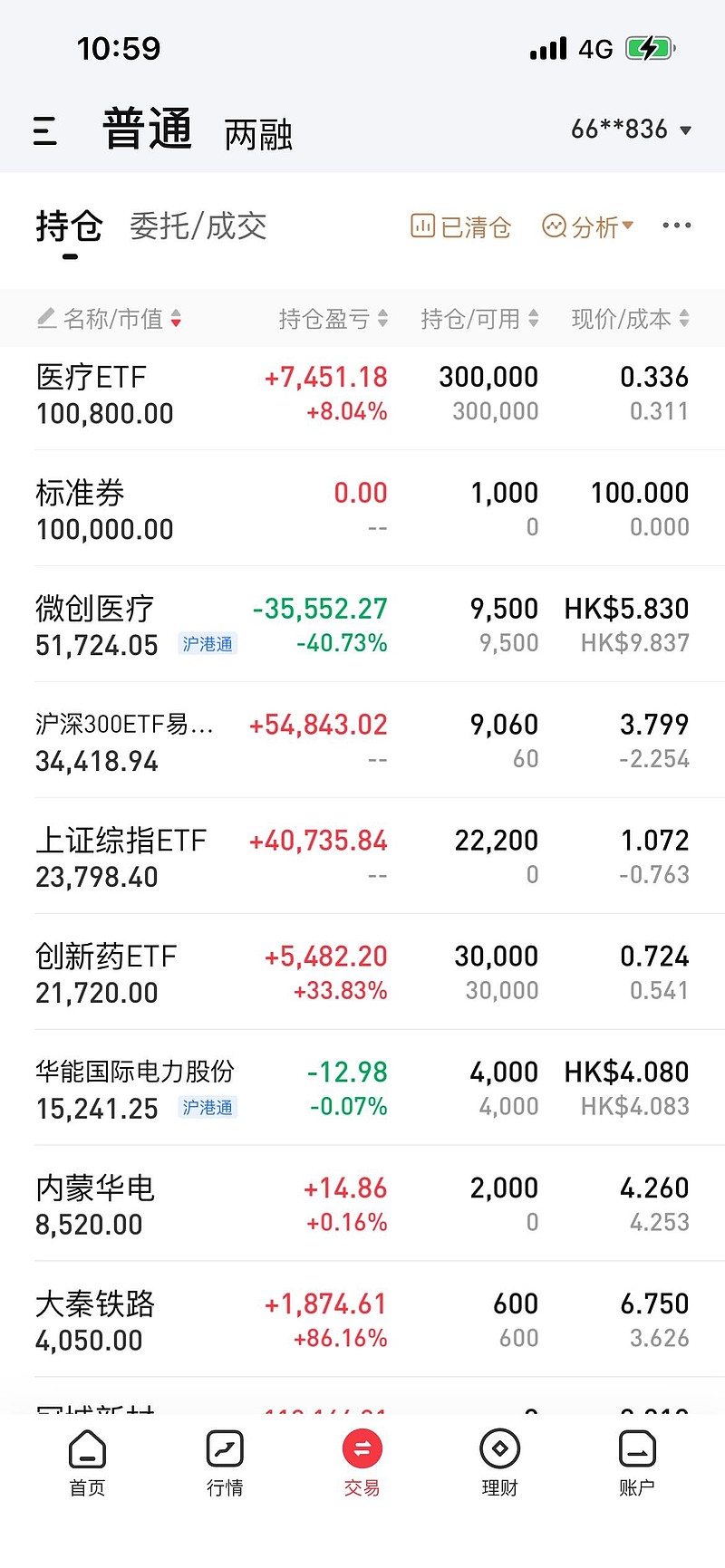This screenshot has width=725, height=1568.
Task: Expand the 66**836 account switcher
Action: 632,129
